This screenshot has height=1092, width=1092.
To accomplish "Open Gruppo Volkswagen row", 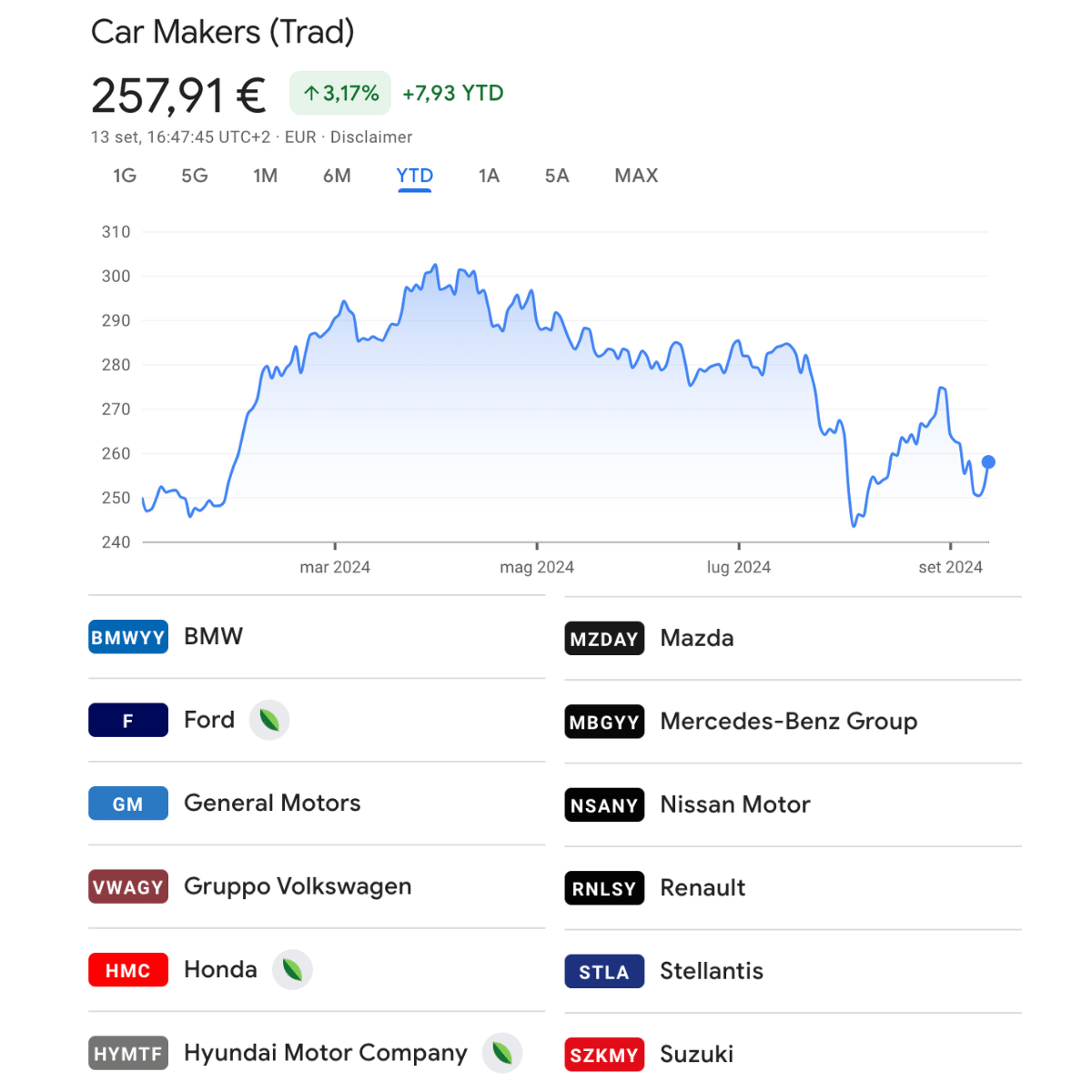I will coord(317,886).
